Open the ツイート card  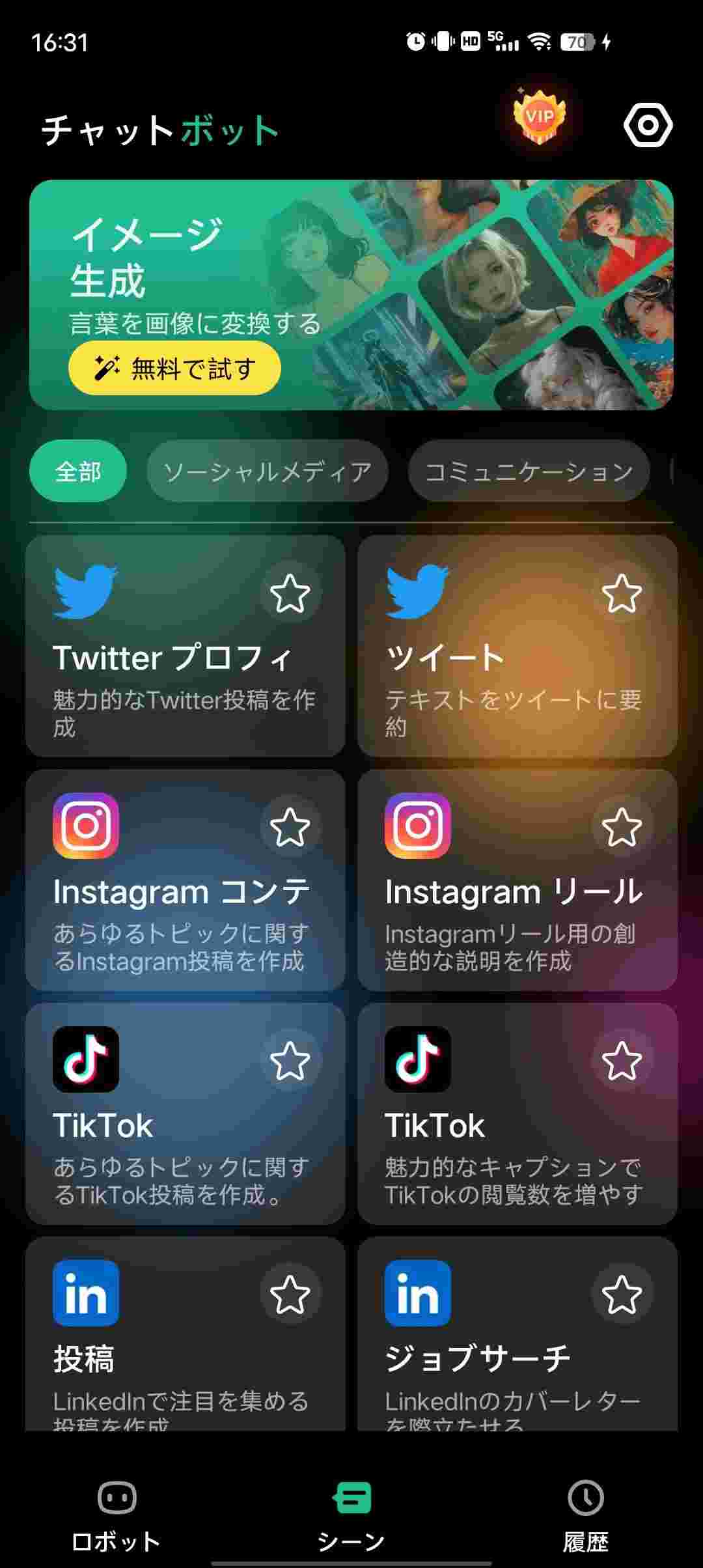(495, 677)
